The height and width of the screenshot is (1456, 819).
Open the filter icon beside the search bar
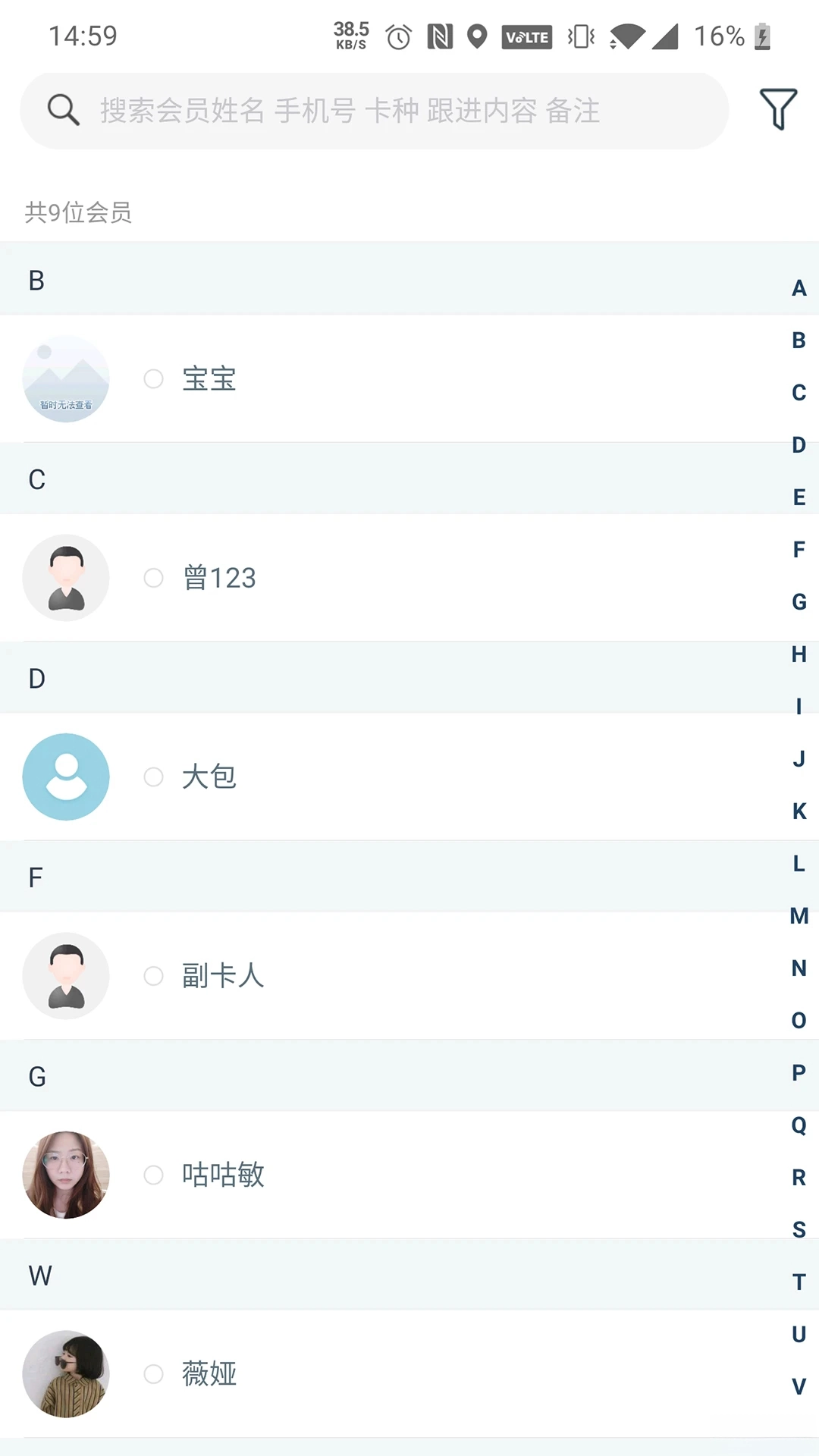tap(777, 109)
